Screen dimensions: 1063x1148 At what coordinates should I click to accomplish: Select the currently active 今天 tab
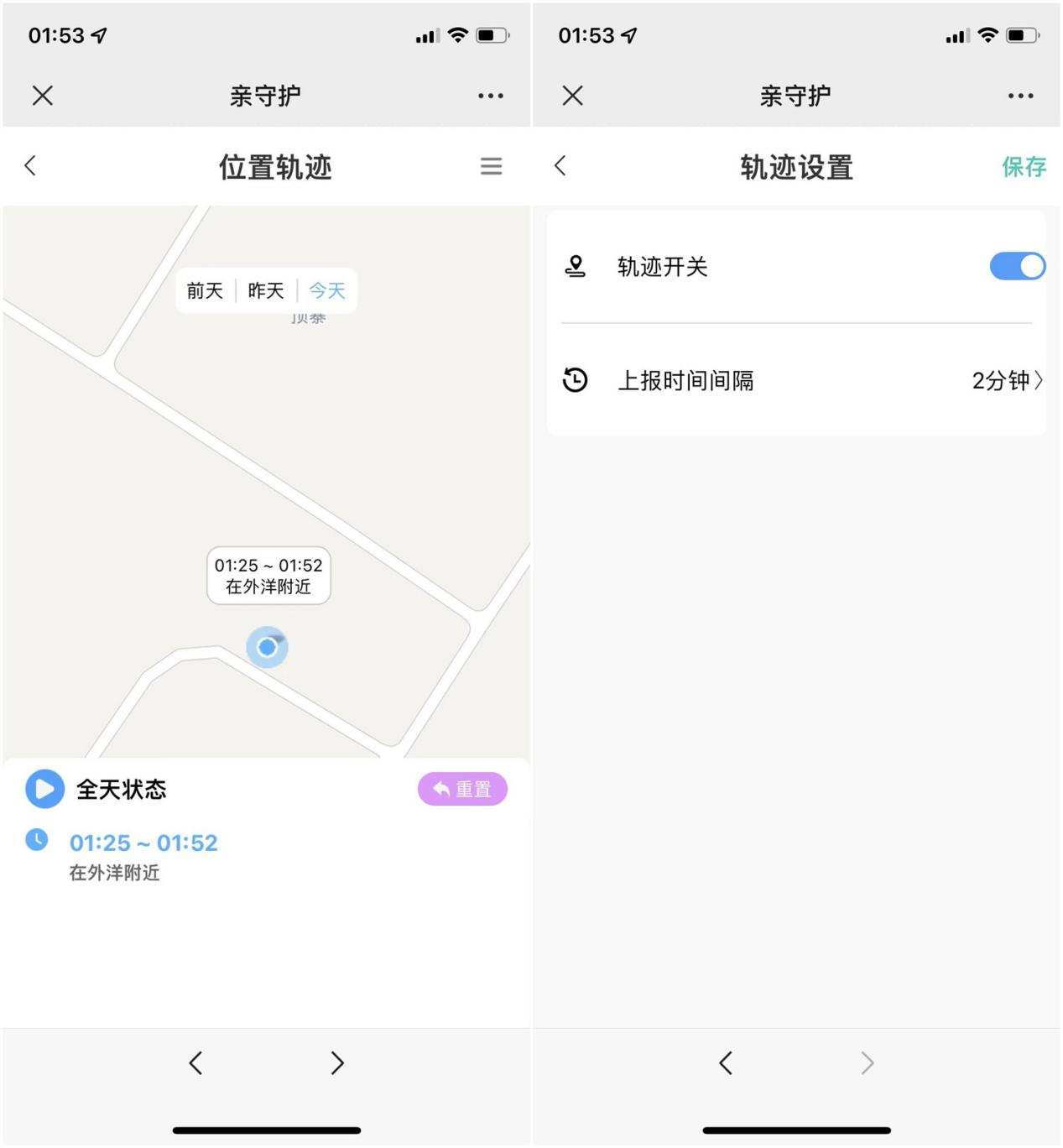coord(327,290)
